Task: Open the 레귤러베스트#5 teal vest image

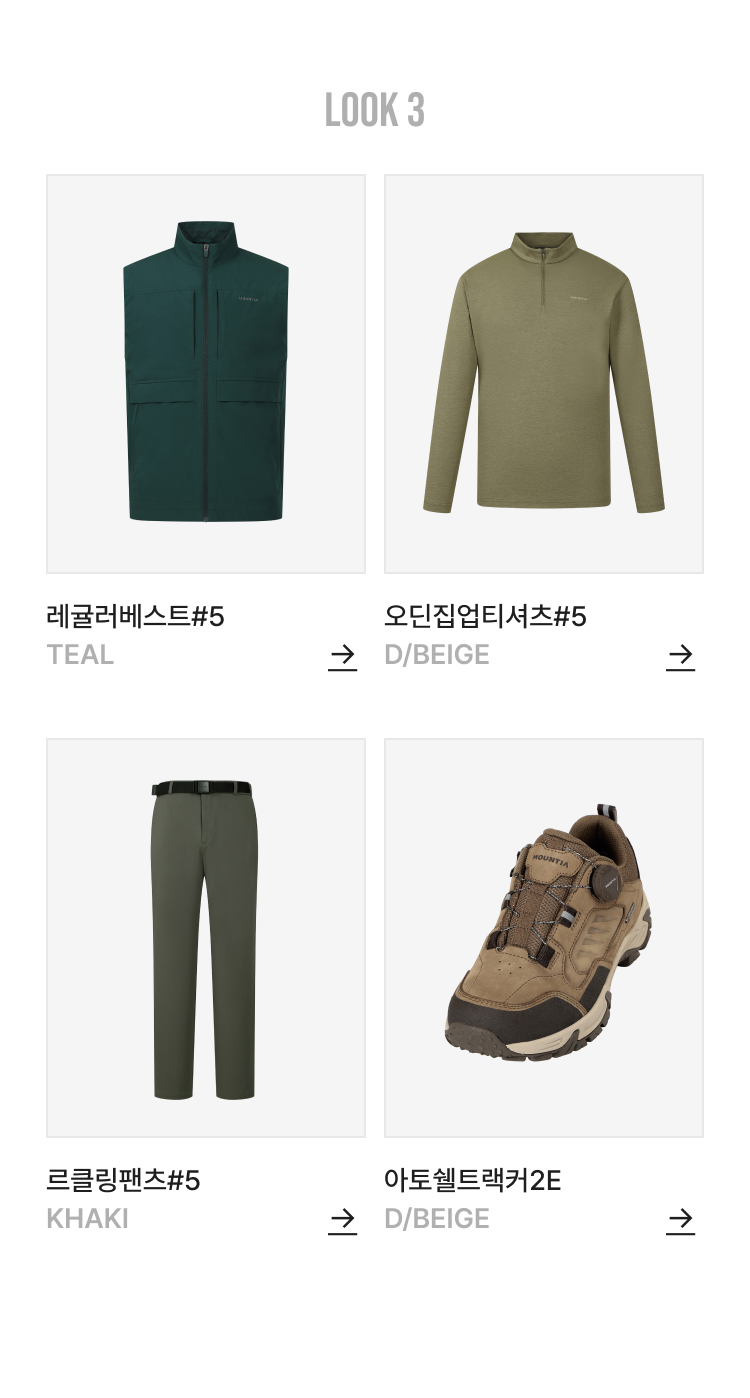Action: (206, 374)
